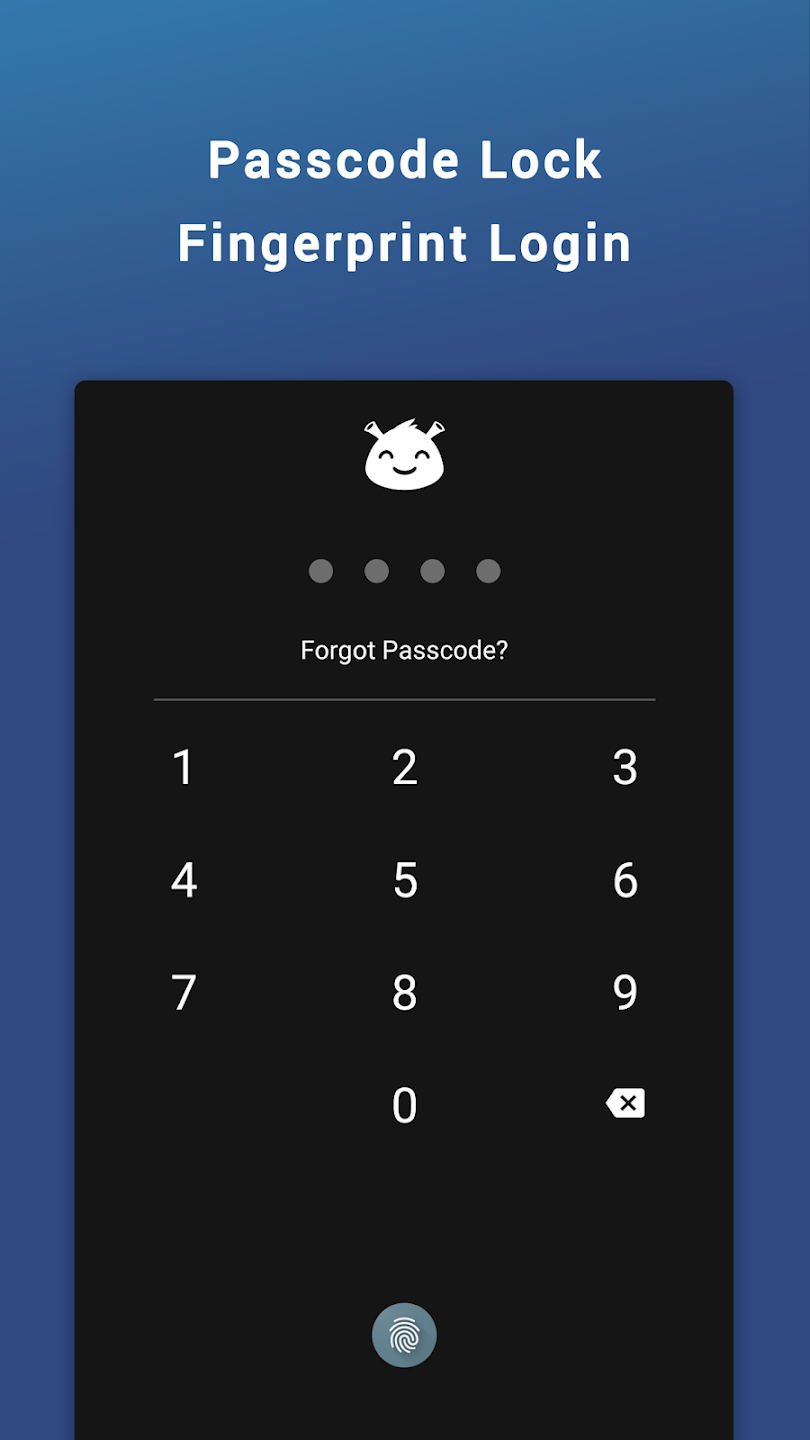Screen dimensions: 810x1440
Task: Tap number 4 on the keypad
Action: [x=184, y=881]
